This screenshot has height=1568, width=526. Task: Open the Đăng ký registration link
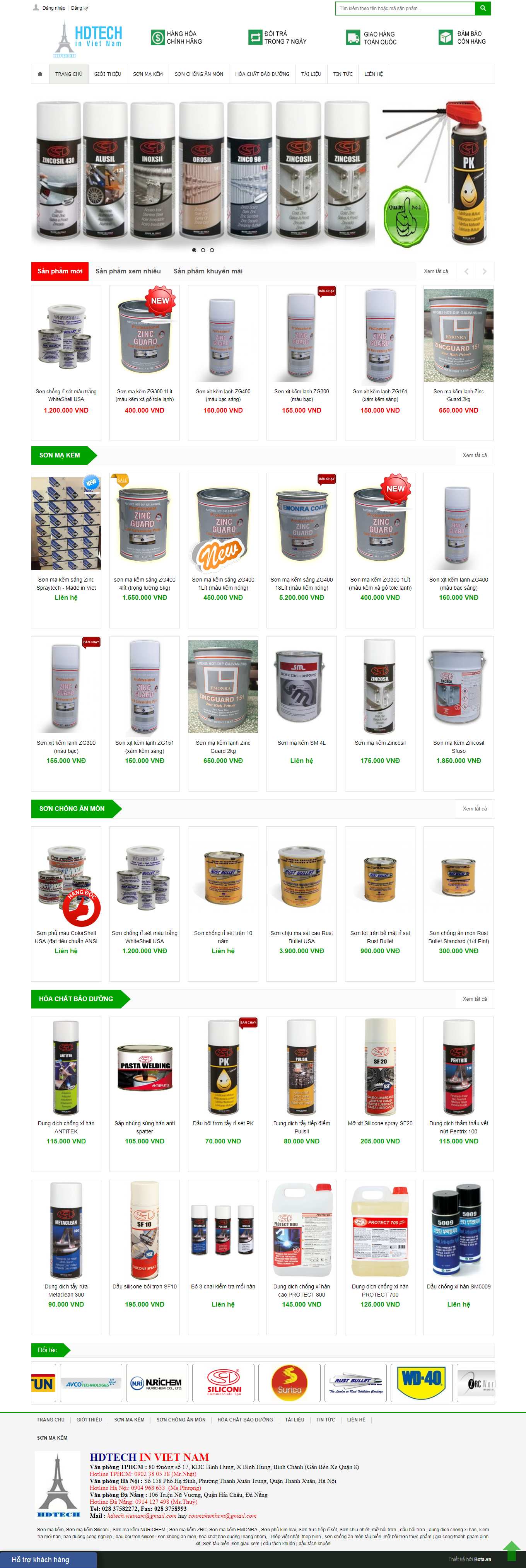(x=79, y=8)
